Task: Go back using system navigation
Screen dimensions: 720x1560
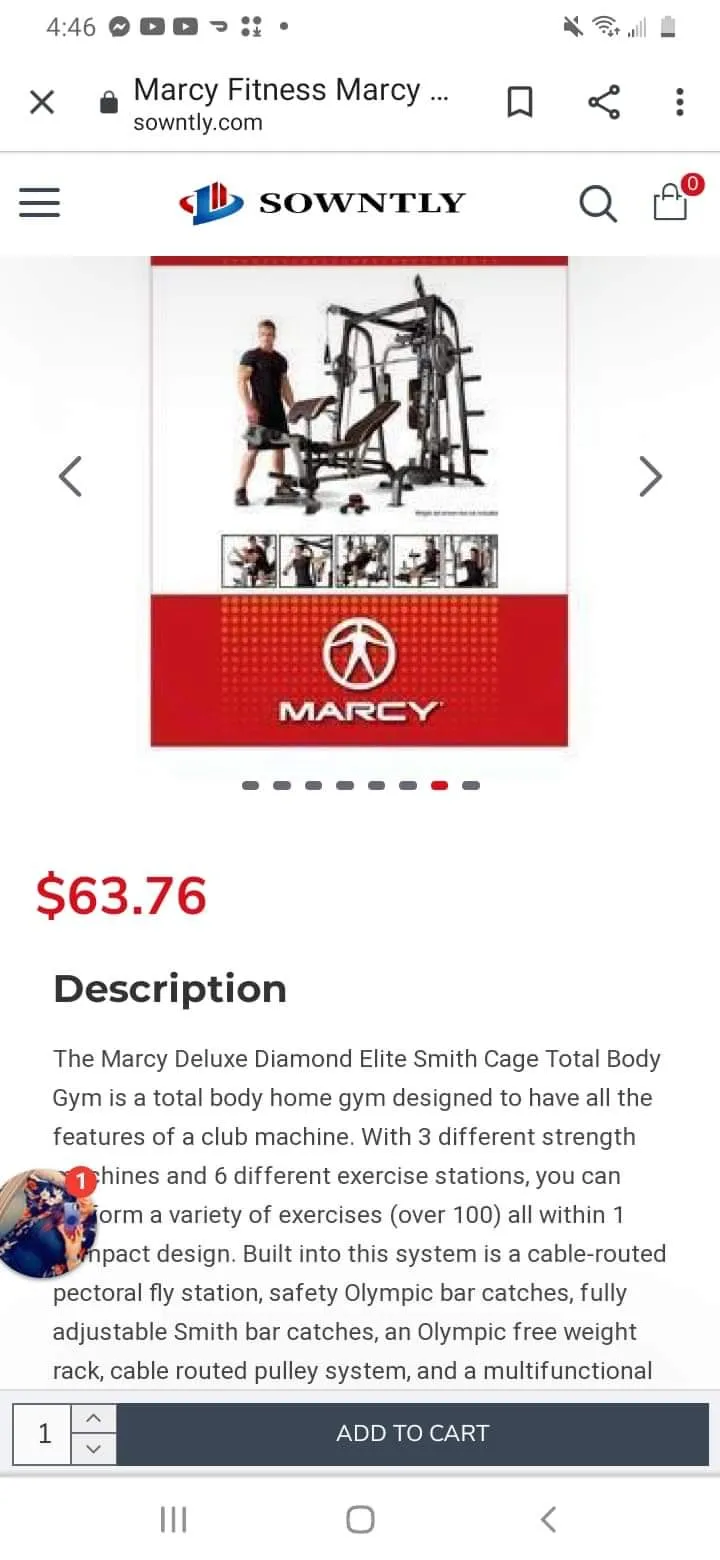Action: [548, 1519]
